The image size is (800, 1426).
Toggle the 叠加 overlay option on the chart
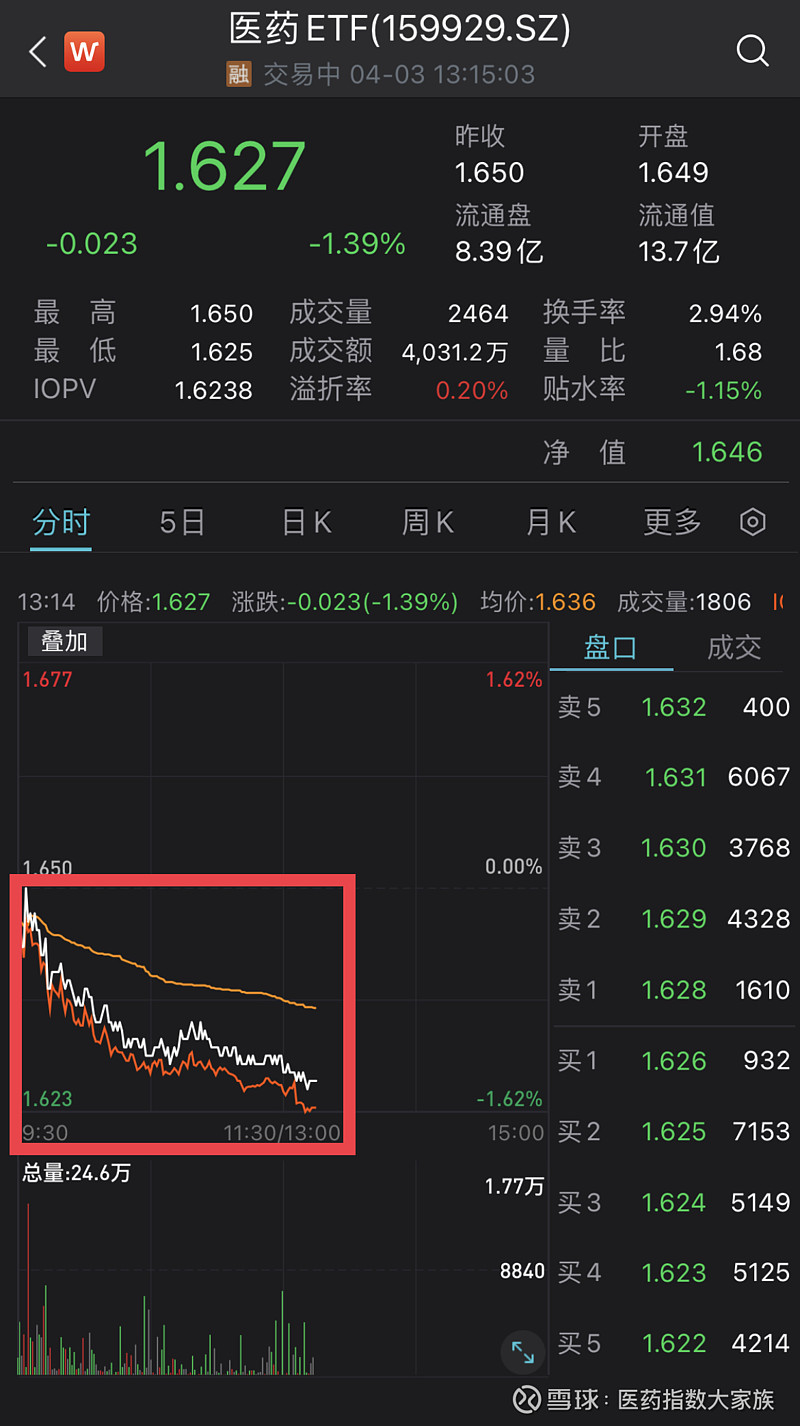64,641
